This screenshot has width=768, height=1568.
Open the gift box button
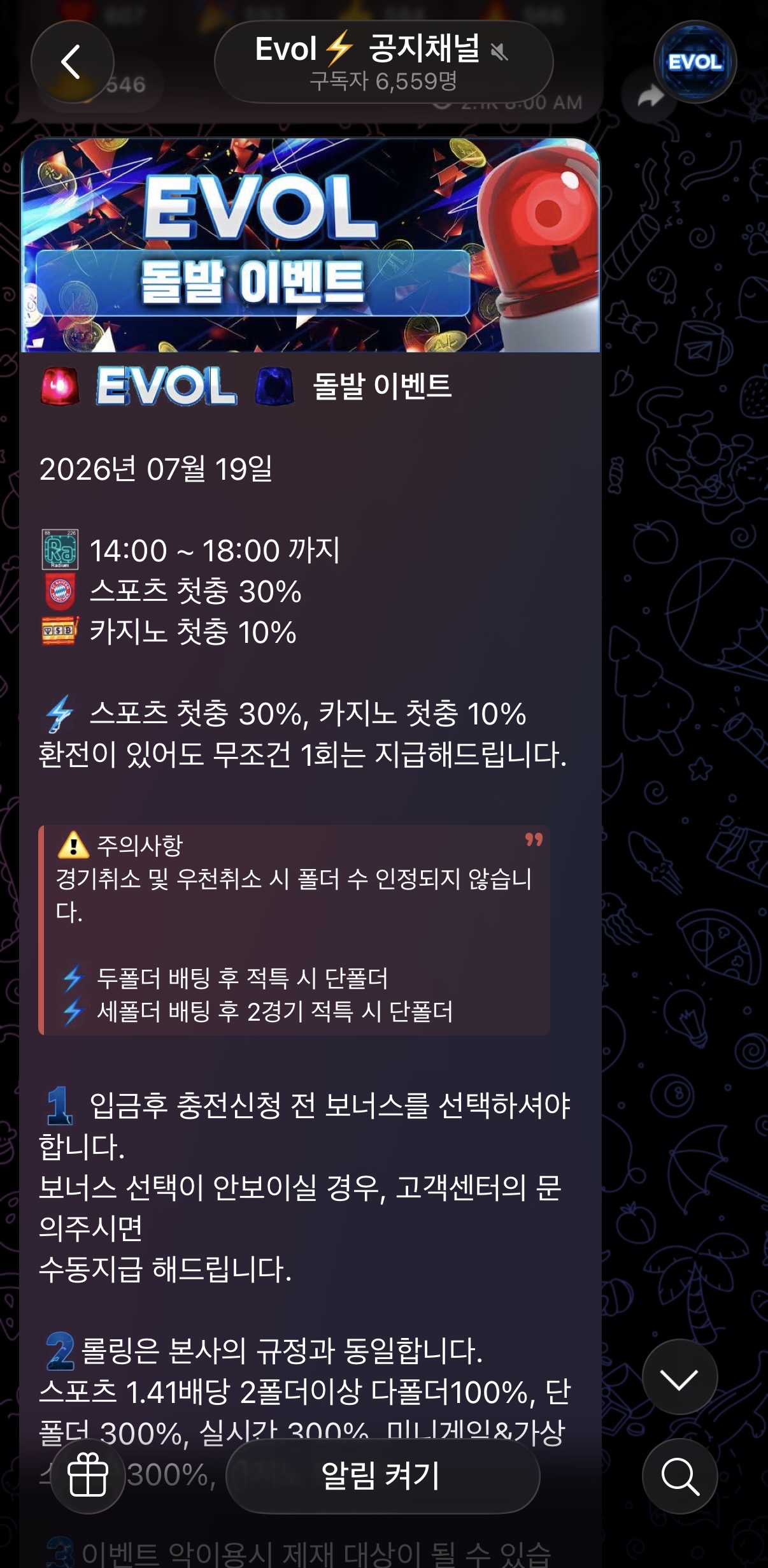coord(88,1476)
